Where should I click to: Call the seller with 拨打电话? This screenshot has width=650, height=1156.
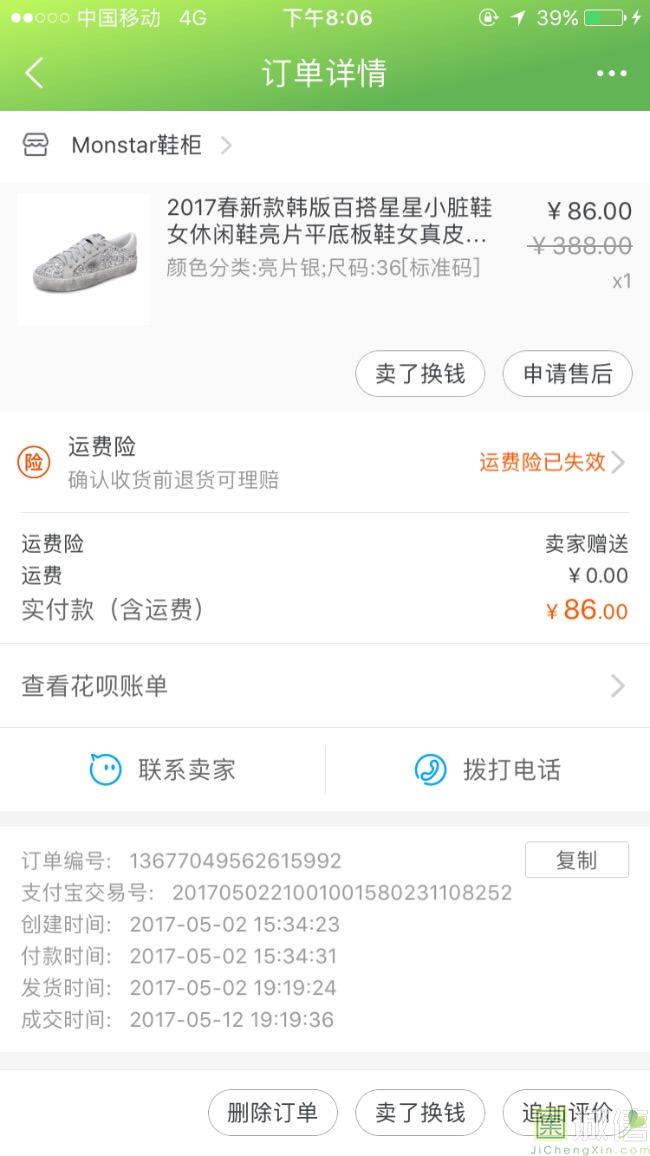click(488, 770)
